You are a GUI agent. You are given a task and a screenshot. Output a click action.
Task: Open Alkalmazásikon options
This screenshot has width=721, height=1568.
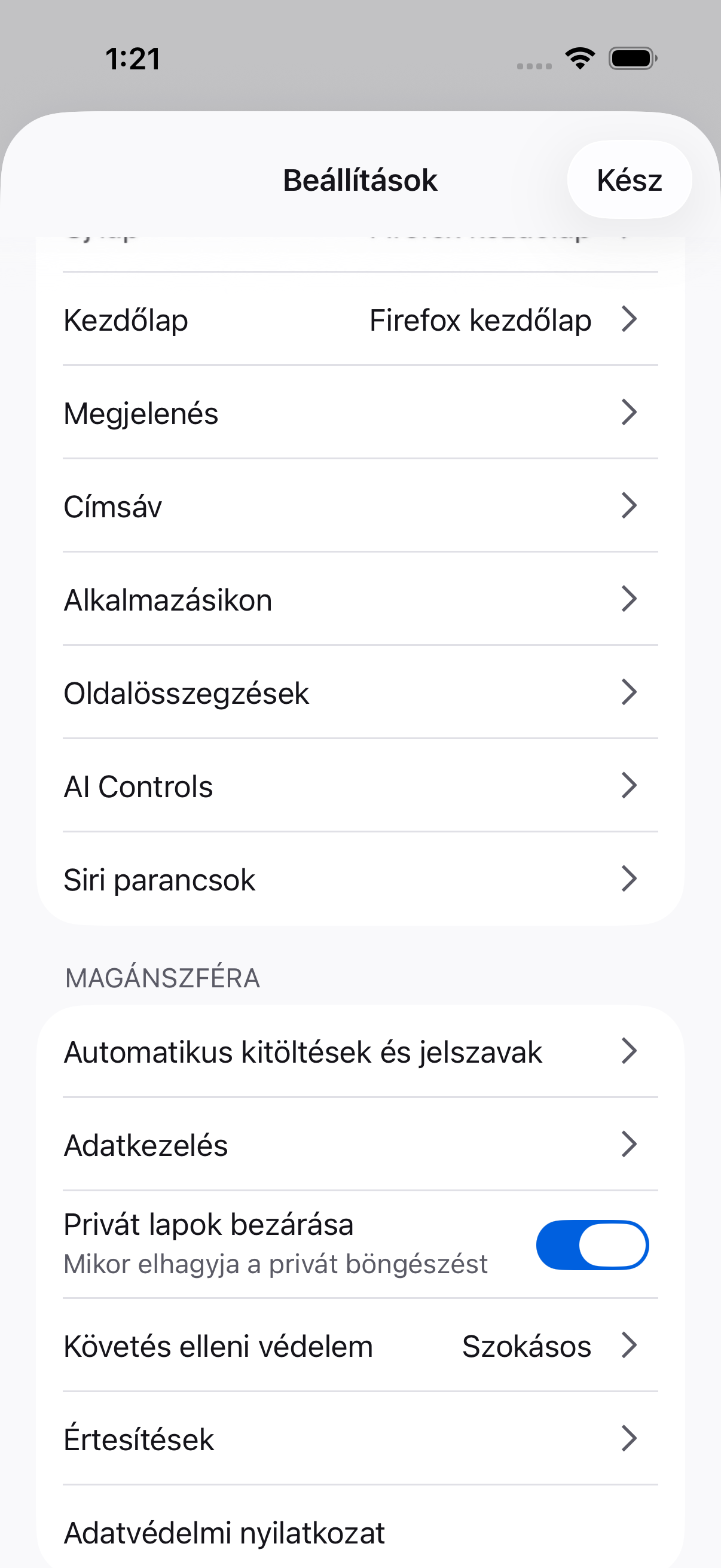click(x=360, y=599)
